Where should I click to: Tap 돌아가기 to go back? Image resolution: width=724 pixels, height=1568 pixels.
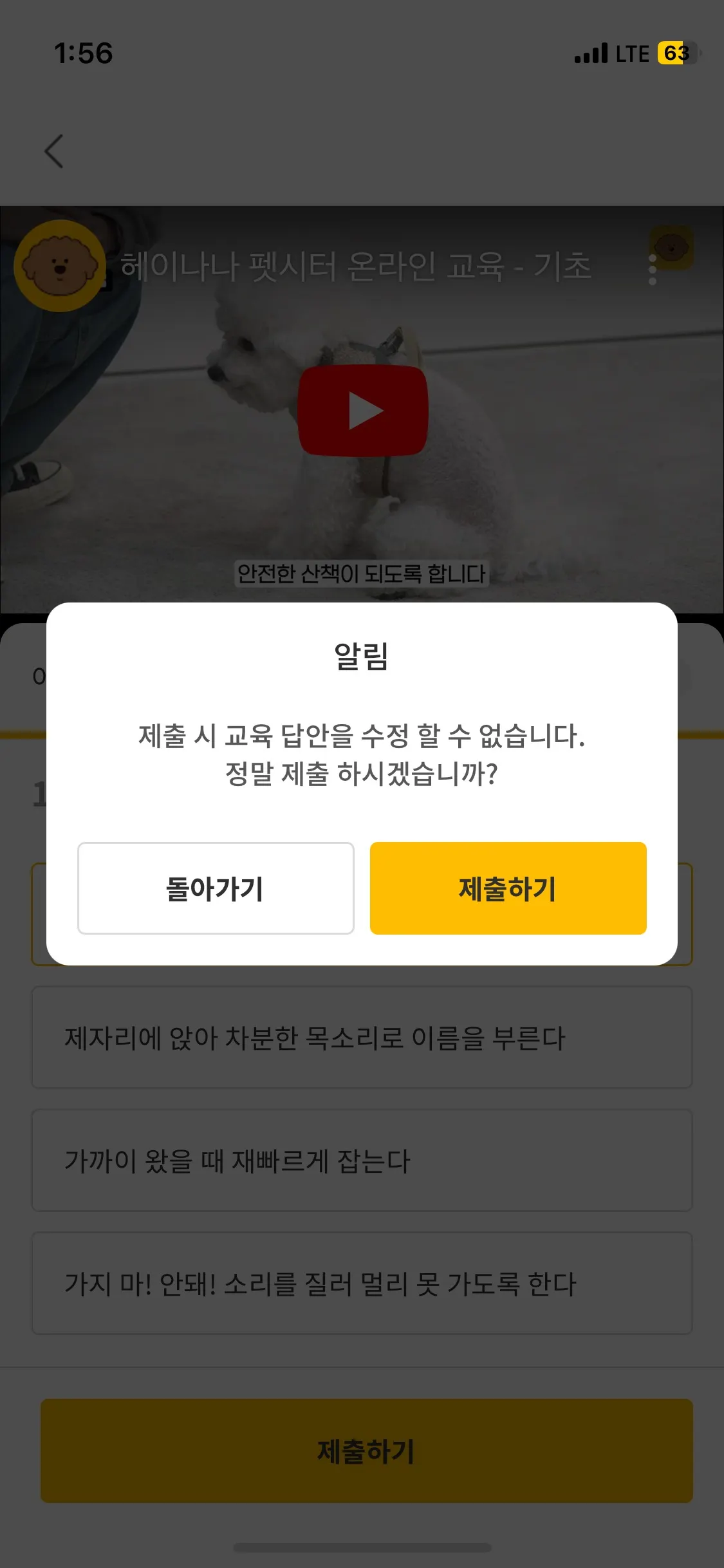[x=216, y=888]
